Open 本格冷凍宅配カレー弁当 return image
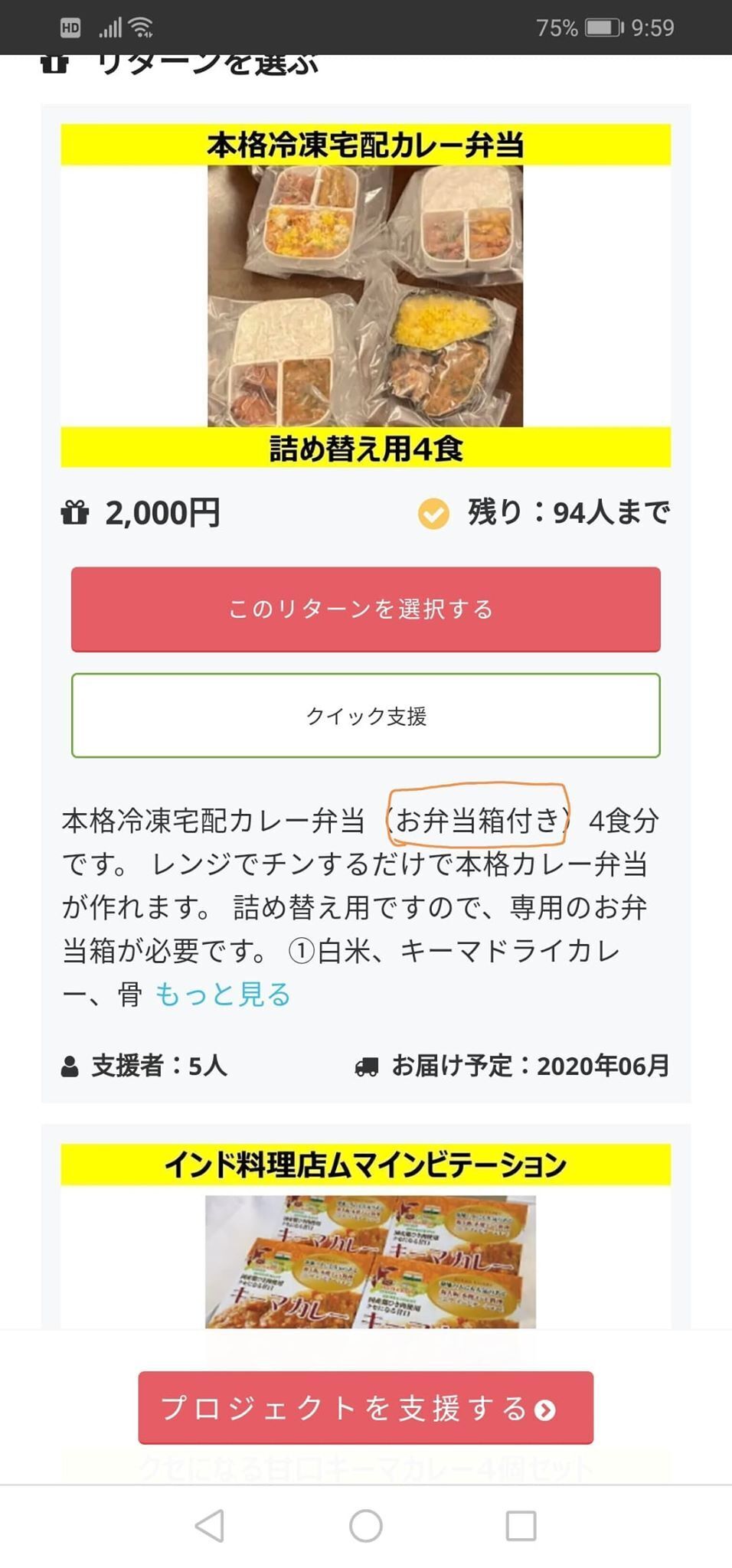The image size is (732, 1568). click(365, 296)
